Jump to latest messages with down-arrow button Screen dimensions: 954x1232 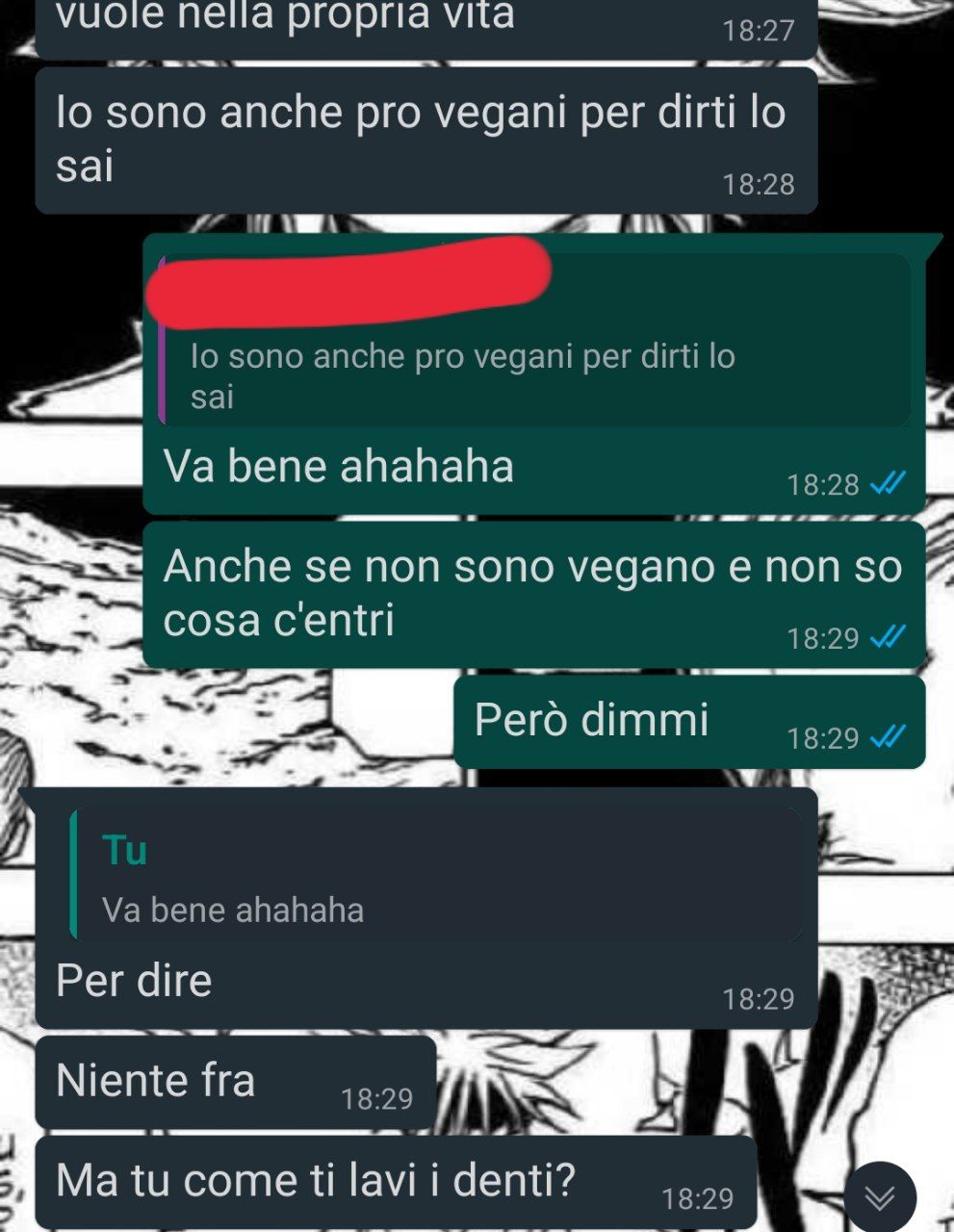879,1197
